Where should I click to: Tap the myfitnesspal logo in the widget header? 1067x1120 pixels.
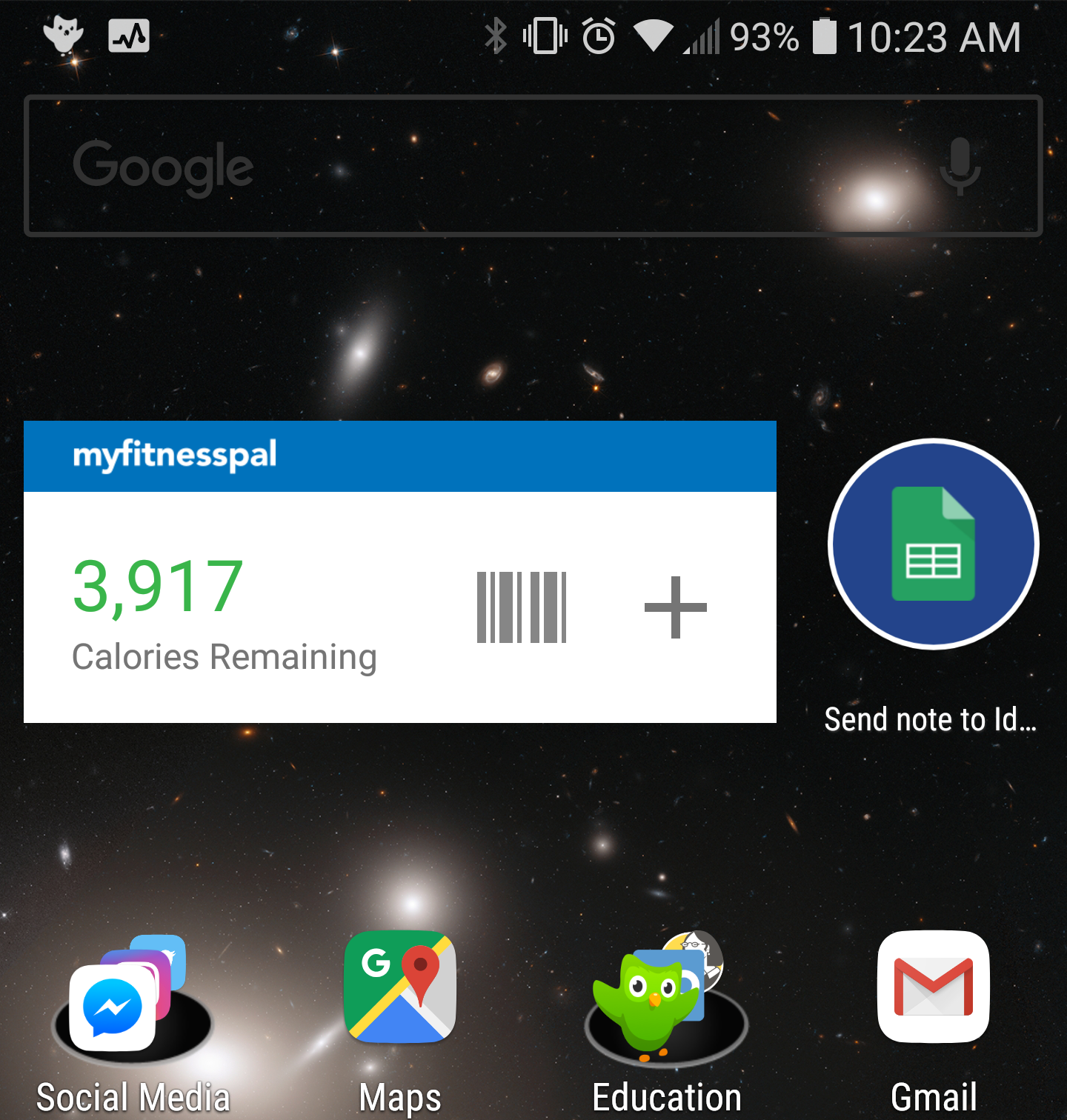pos(175,456)
